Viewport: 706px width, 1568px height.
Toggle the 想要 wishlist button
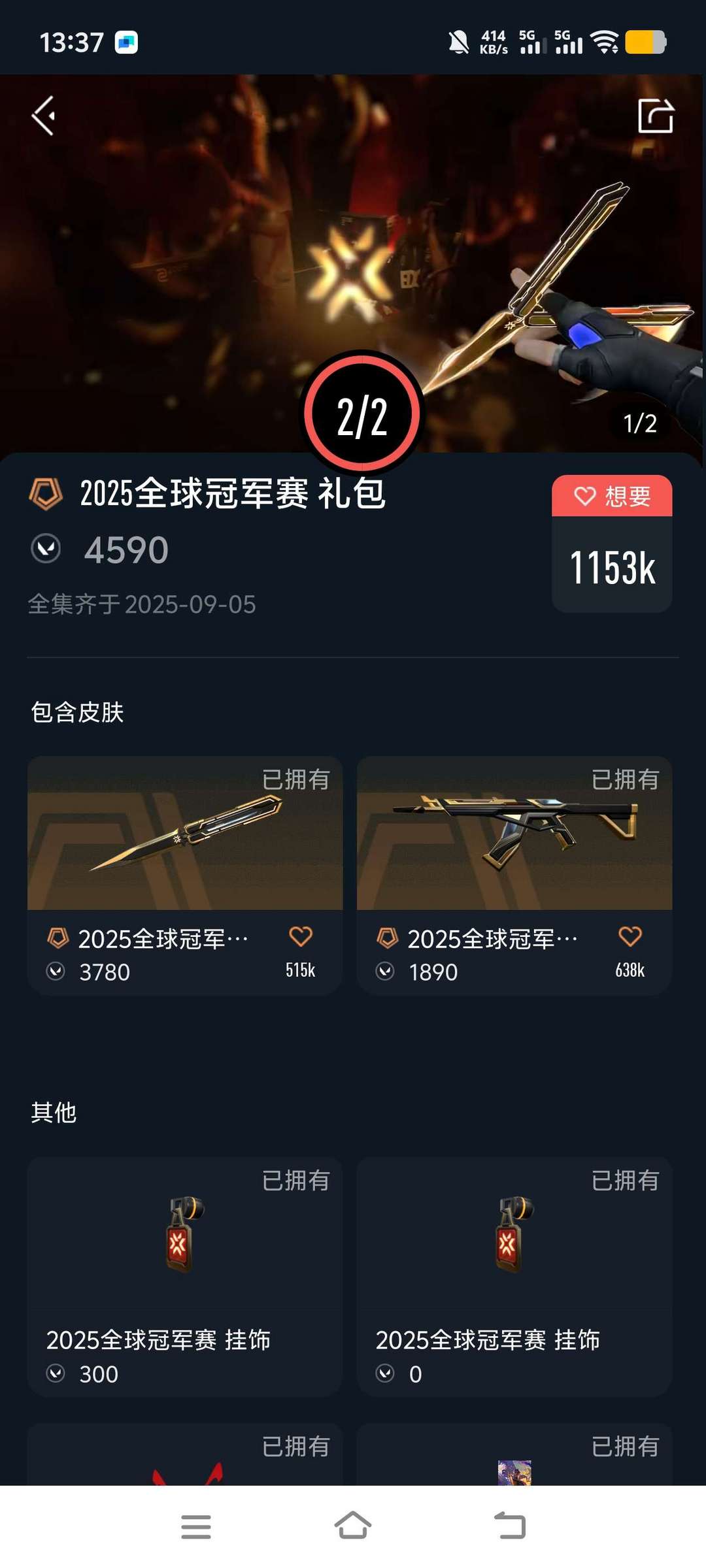(612, 497)
